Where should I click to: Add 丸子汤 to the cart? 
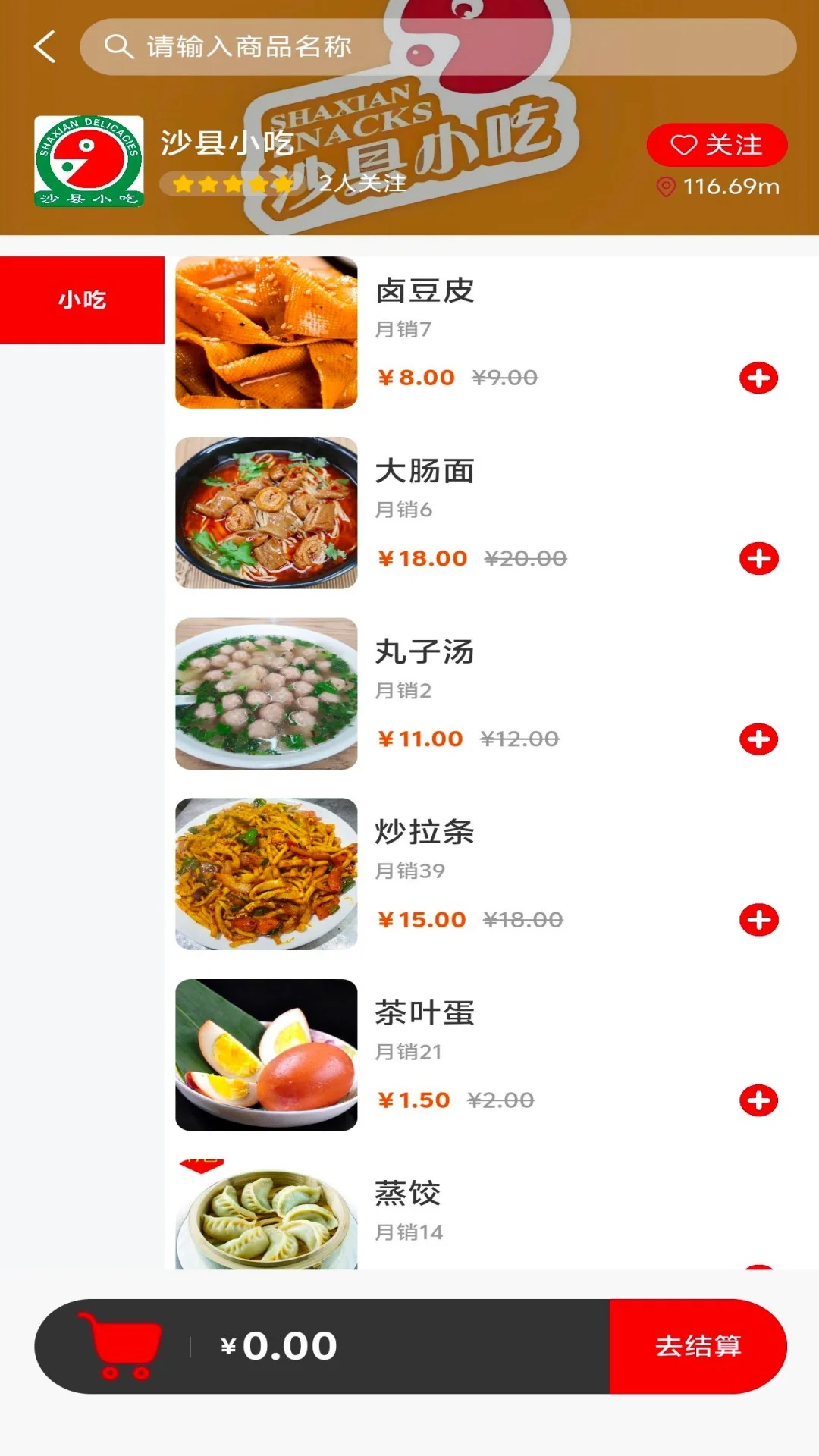click(757, 738)
